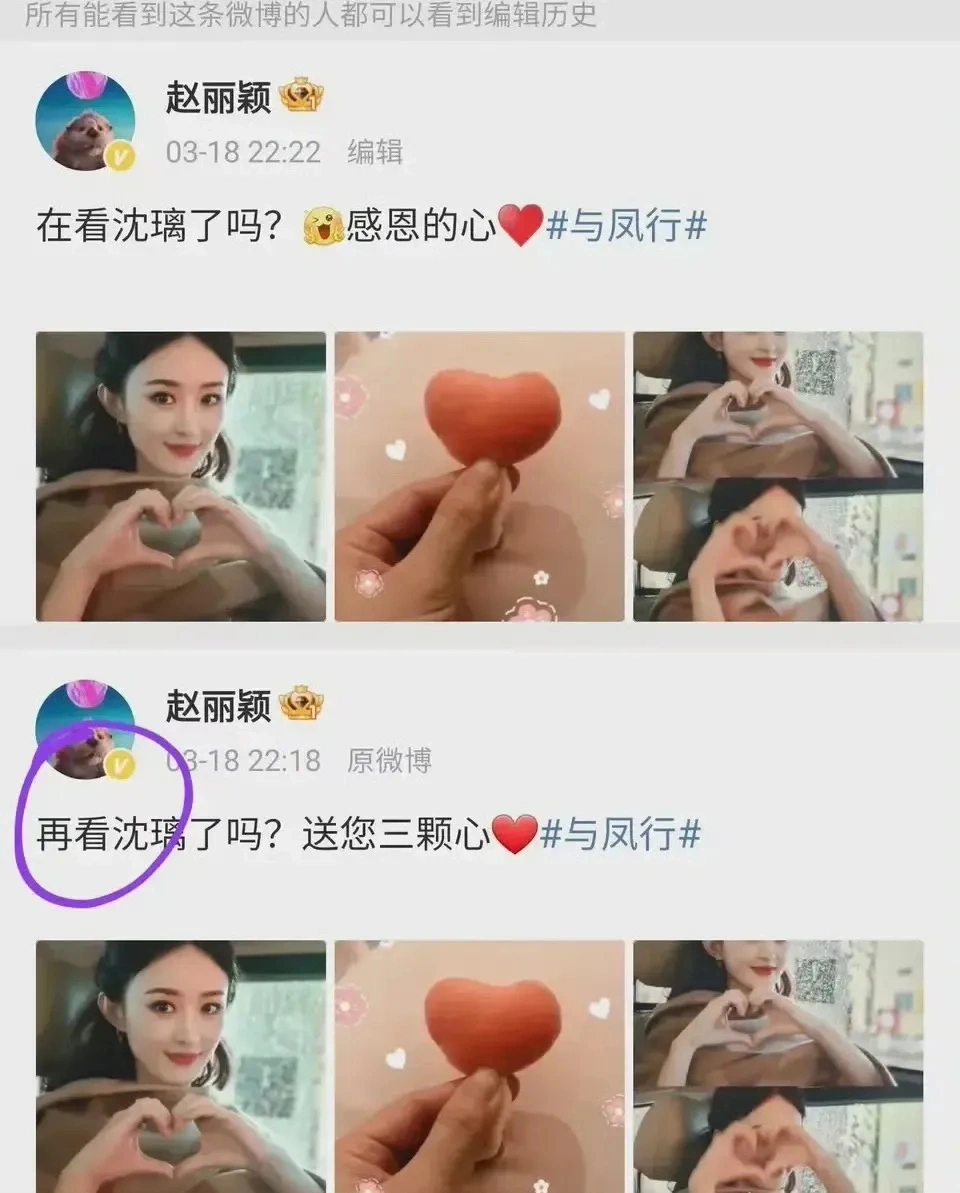Screen dimensions: 960x1193
Task: View the collage photo in the 22:22 post
Action: click(778, 476)
